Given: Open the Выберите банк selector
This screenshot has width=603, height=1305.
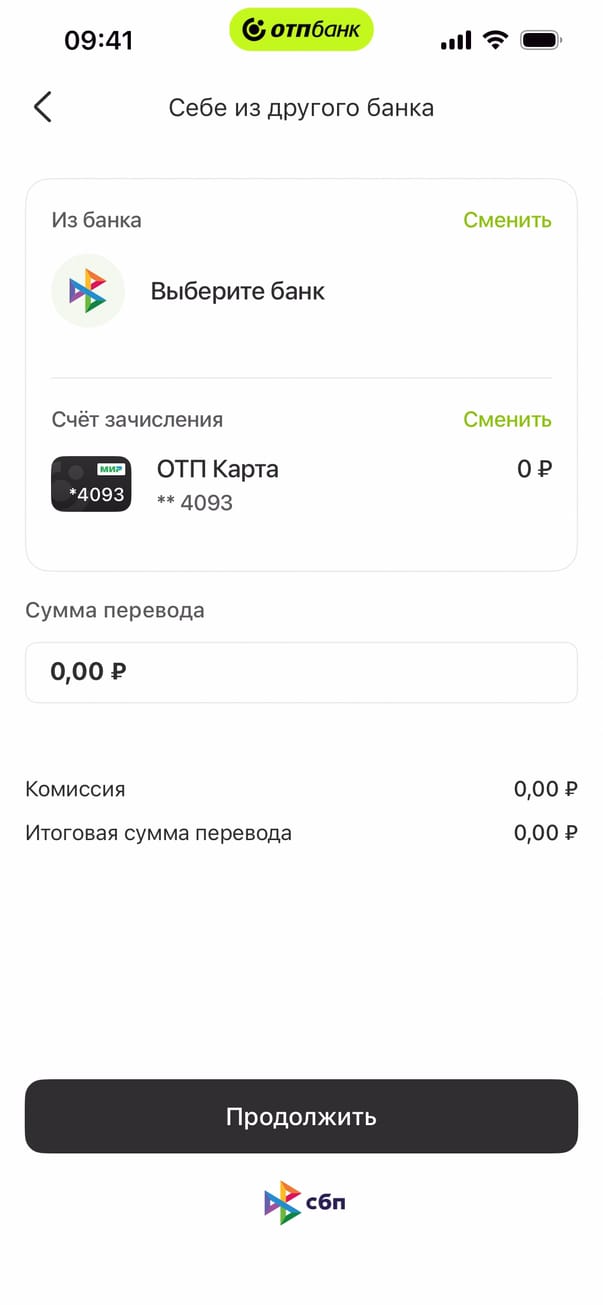Looking at the screenshot, I should point(237,291).
